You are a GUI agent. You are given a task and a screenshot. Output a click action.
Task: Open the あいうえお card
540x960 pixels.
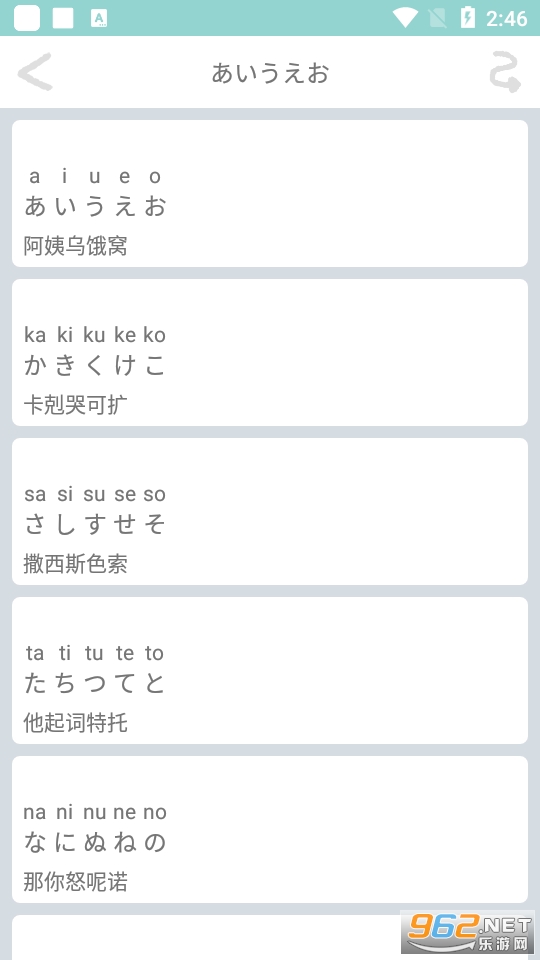(x=270, y=193)
